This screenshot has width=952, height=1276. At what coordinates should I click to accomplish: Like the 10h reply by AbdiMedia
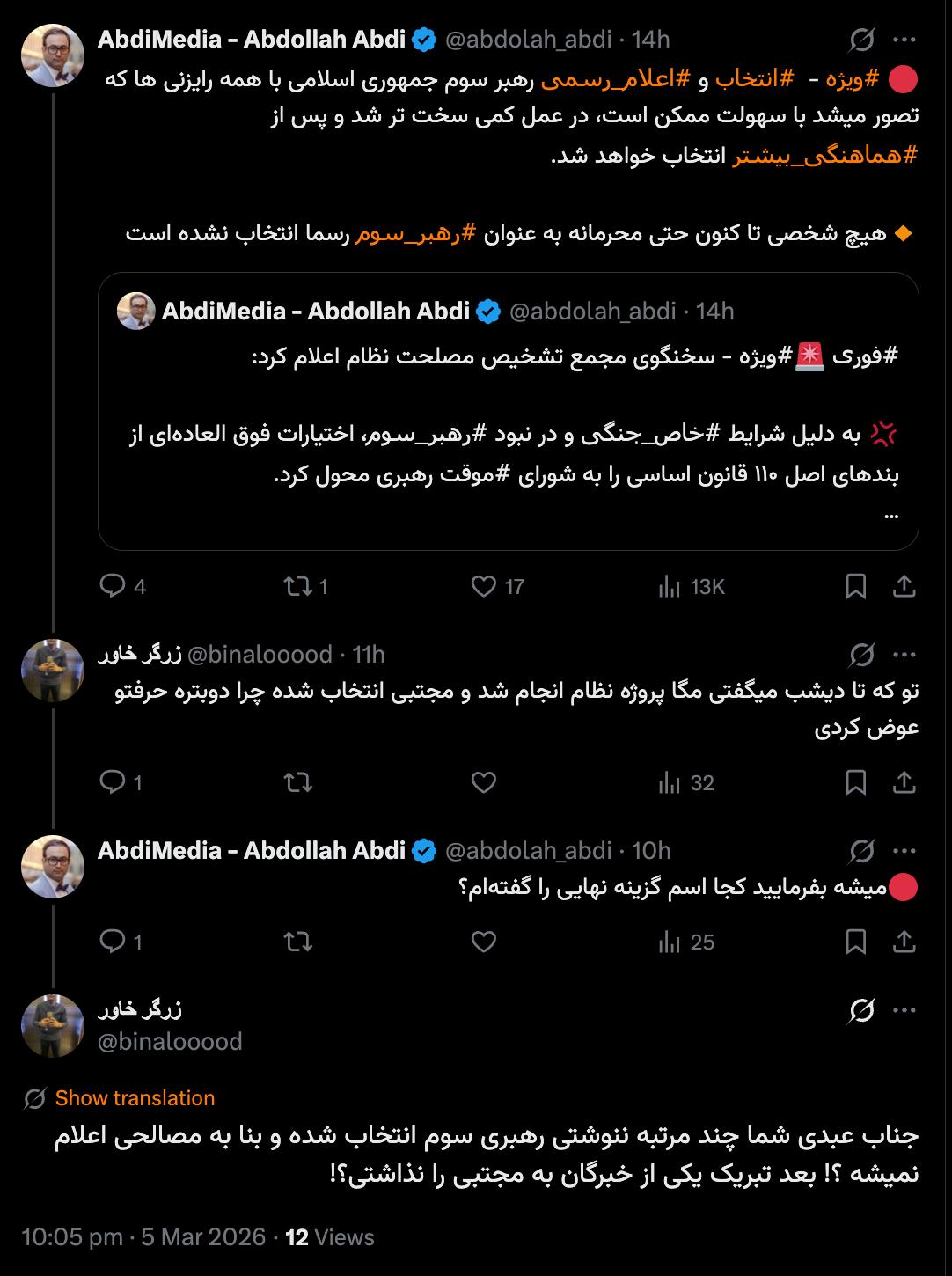pyautogui.click(x=484, y=942)
